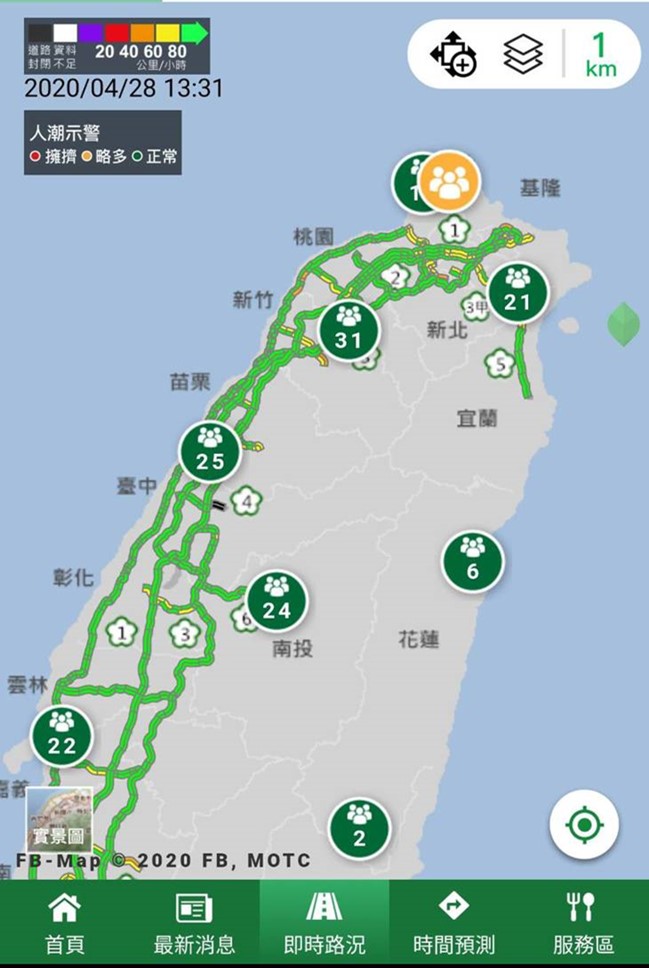
Task: Open the map layers selector
Action: point(522,55)
